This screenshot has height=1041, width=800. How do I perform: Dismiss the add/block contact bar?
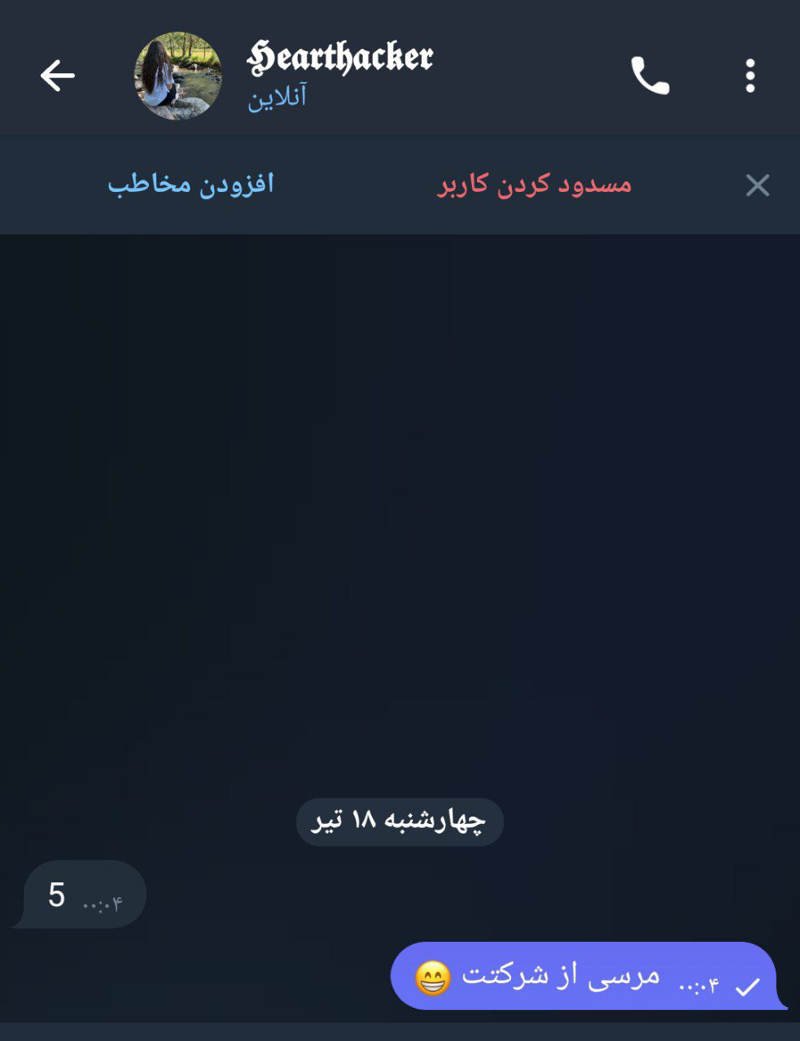pyautogui.click(x=757, y=185)
